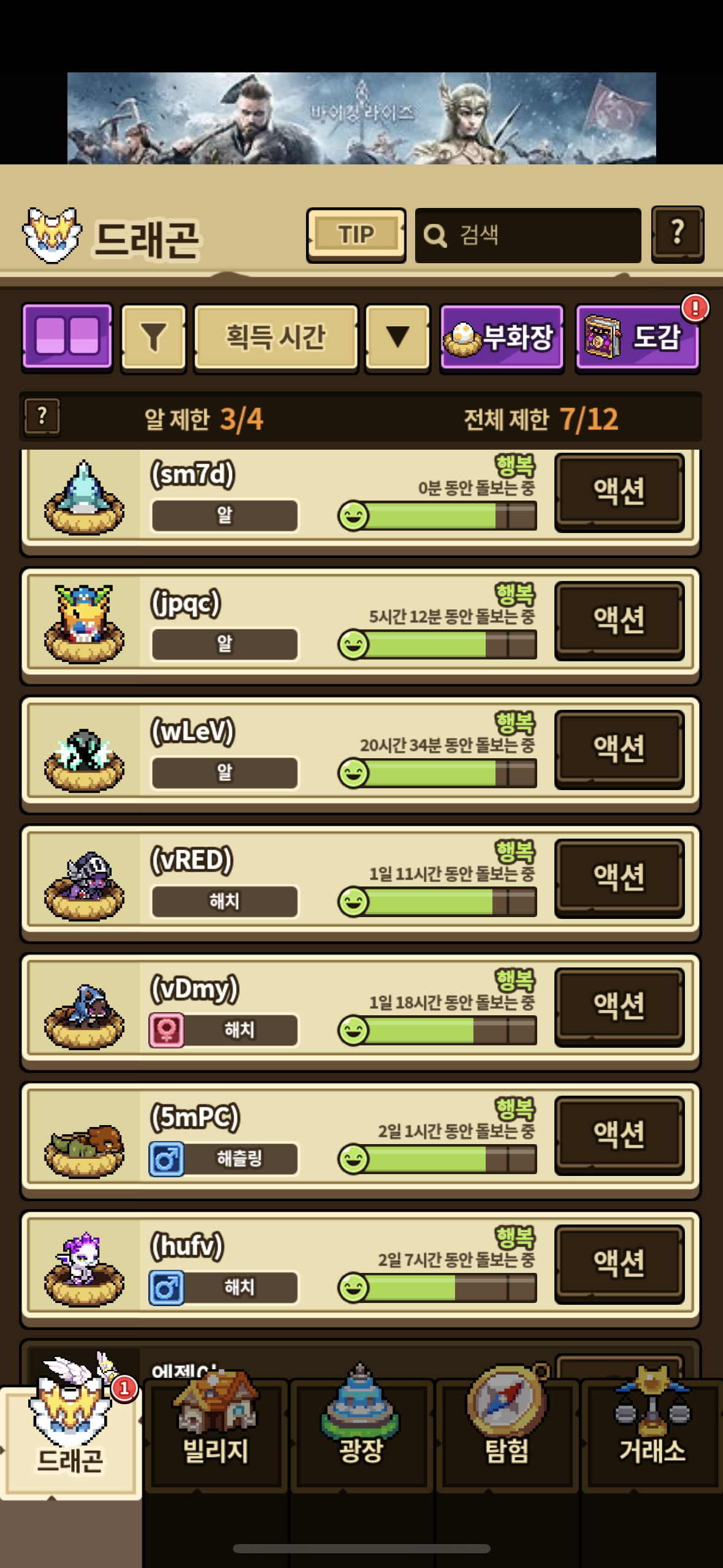Toggle the purple grid view button
Image resolution: width=723 pixels, height=1568 pixels.
tap(67, 337)
